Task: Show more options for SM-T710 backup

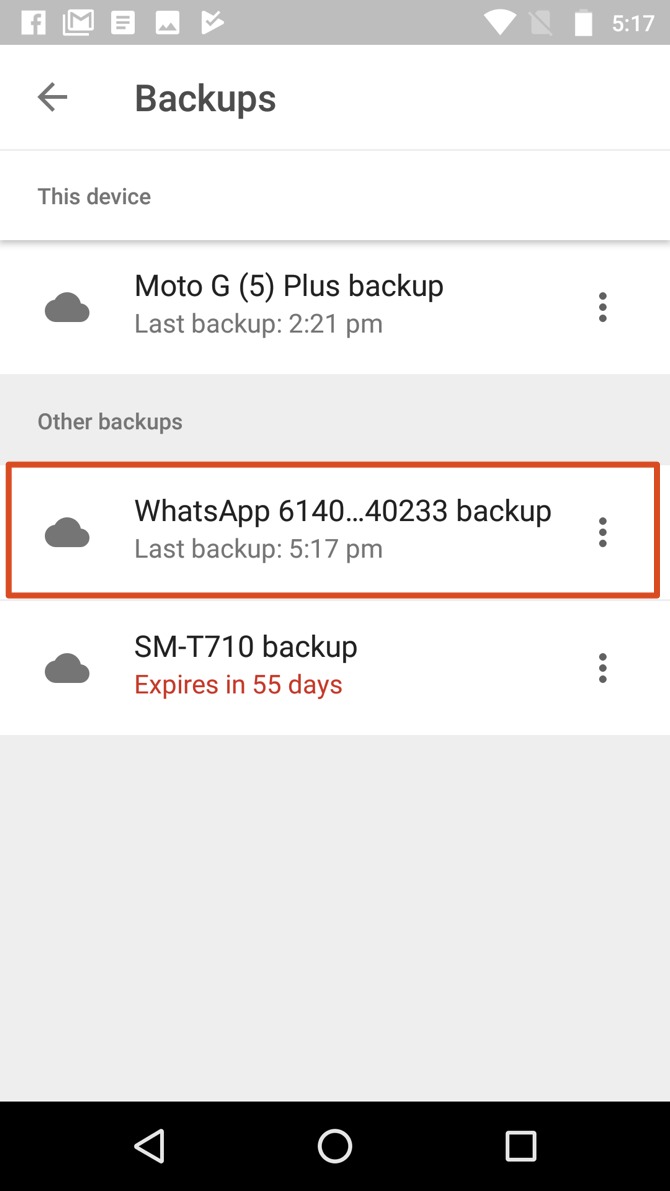Action: point(602,668)
